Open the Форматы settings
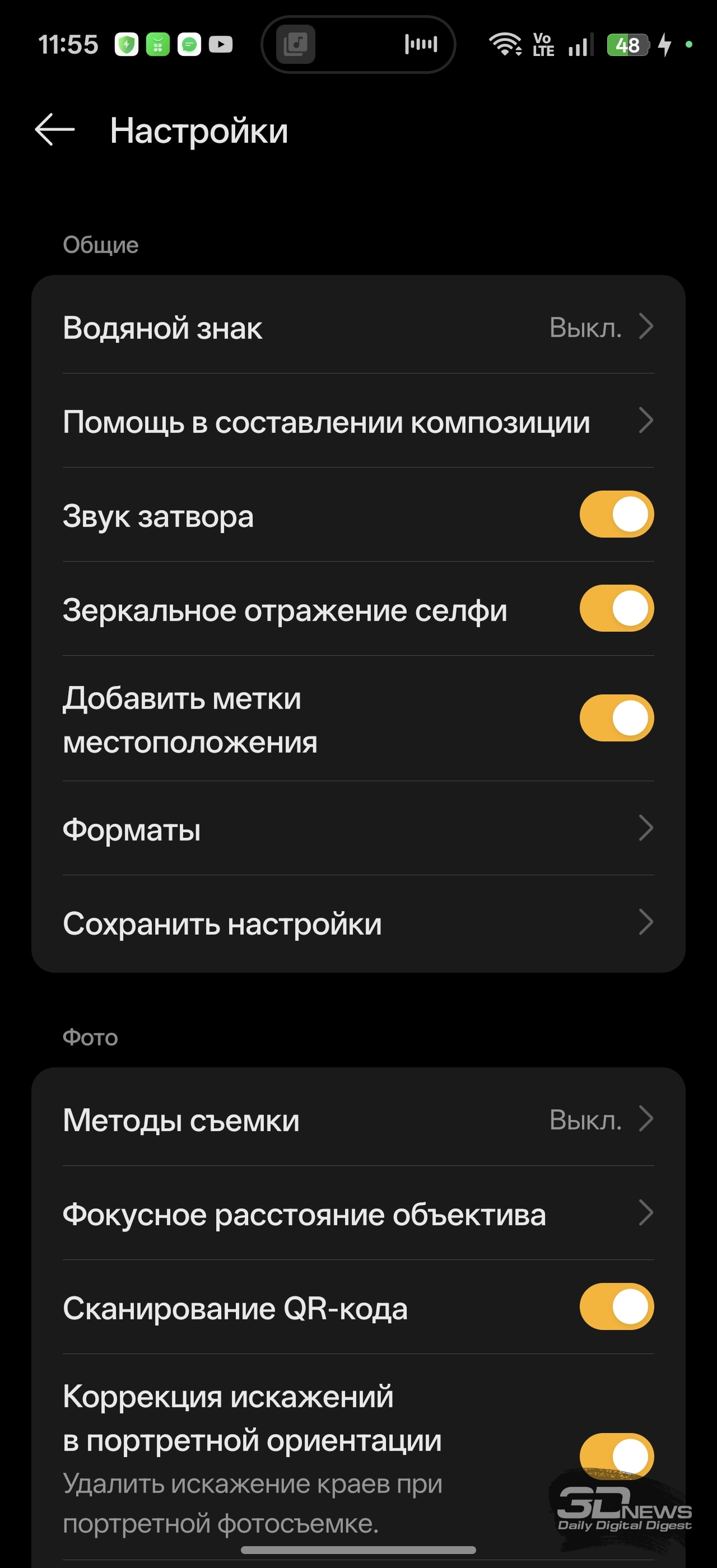 (x=358, y=829)
